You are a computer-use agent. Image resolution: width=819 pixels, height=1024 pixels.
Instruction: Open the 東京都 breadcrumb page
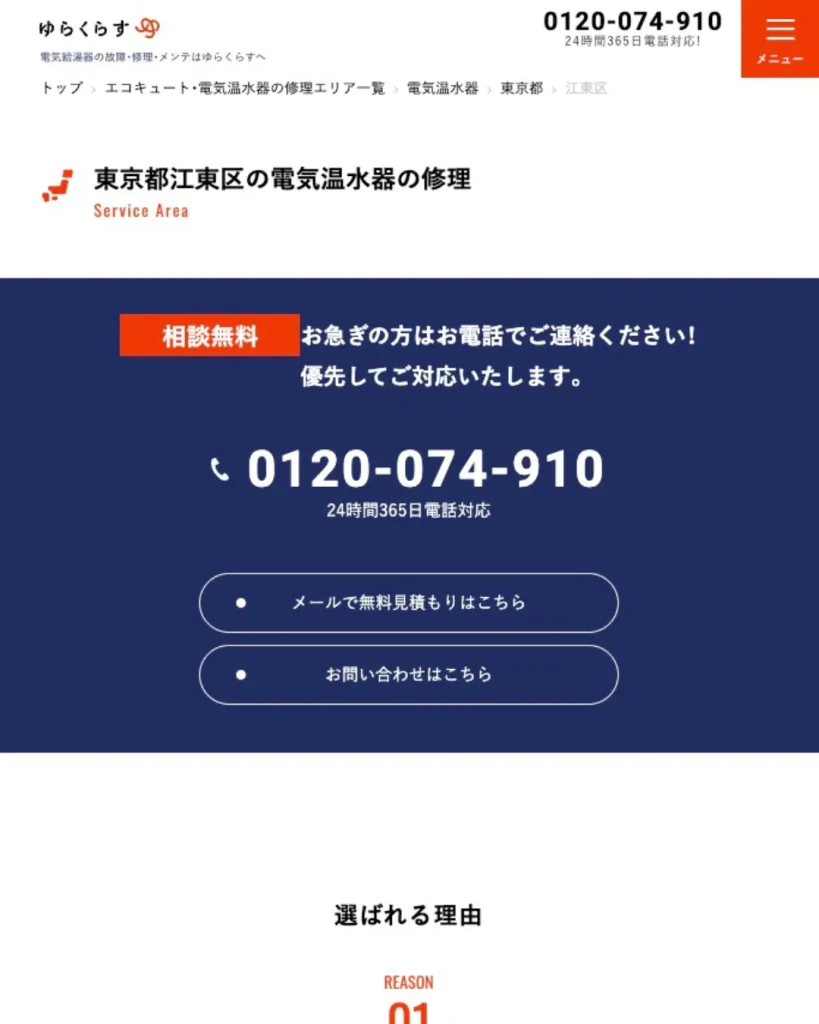coord(519,88)
